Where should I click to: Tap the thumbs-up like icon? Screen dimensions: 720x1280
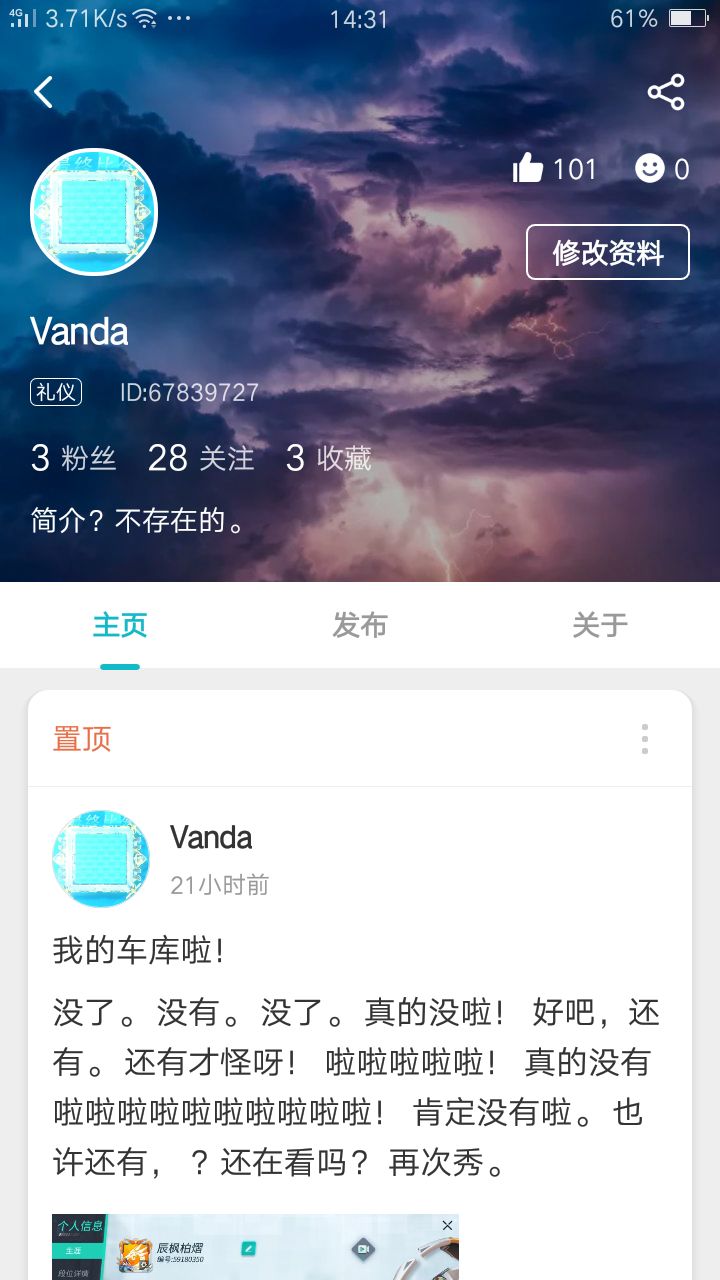click(x=528, y=169)
